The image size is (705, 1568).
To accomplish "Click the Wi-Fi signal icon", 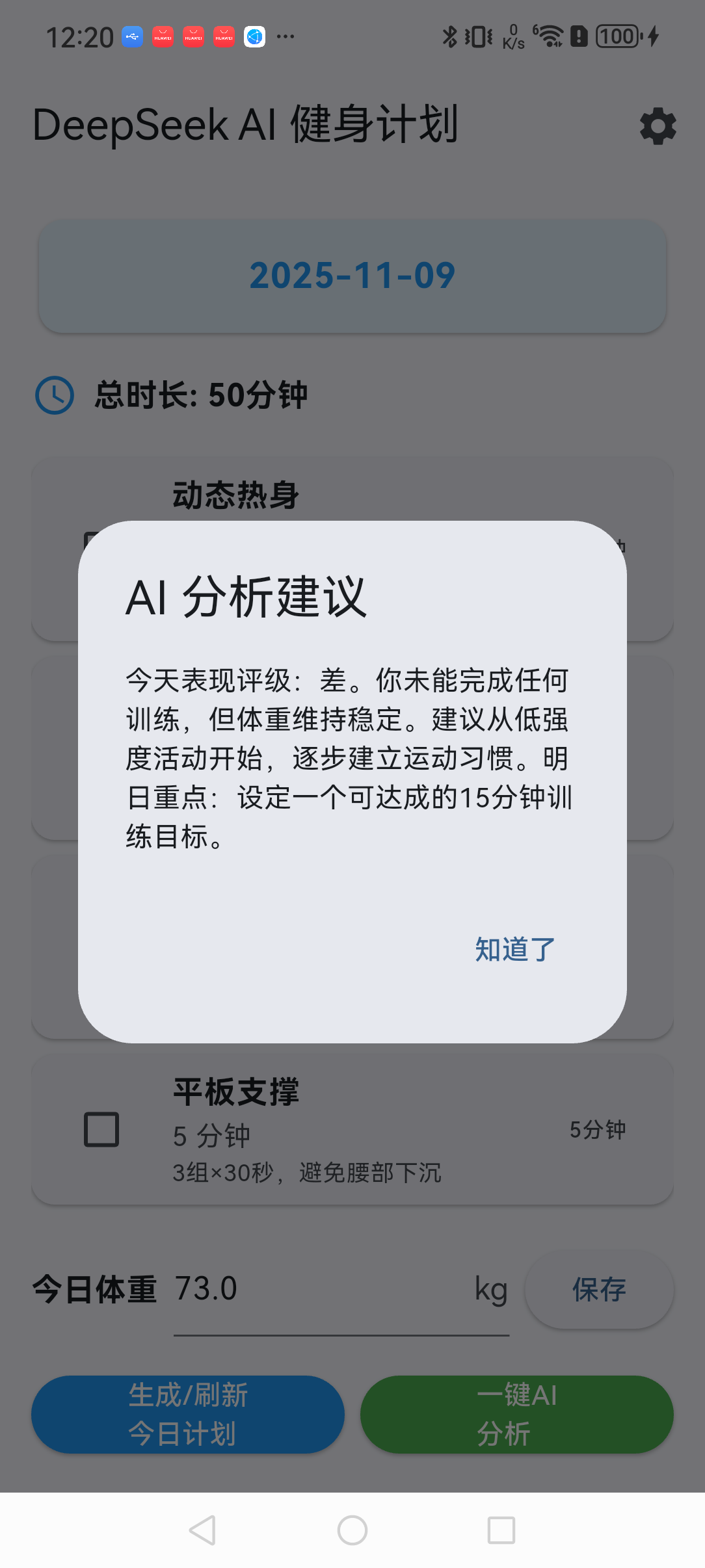I will pos(550,36).
